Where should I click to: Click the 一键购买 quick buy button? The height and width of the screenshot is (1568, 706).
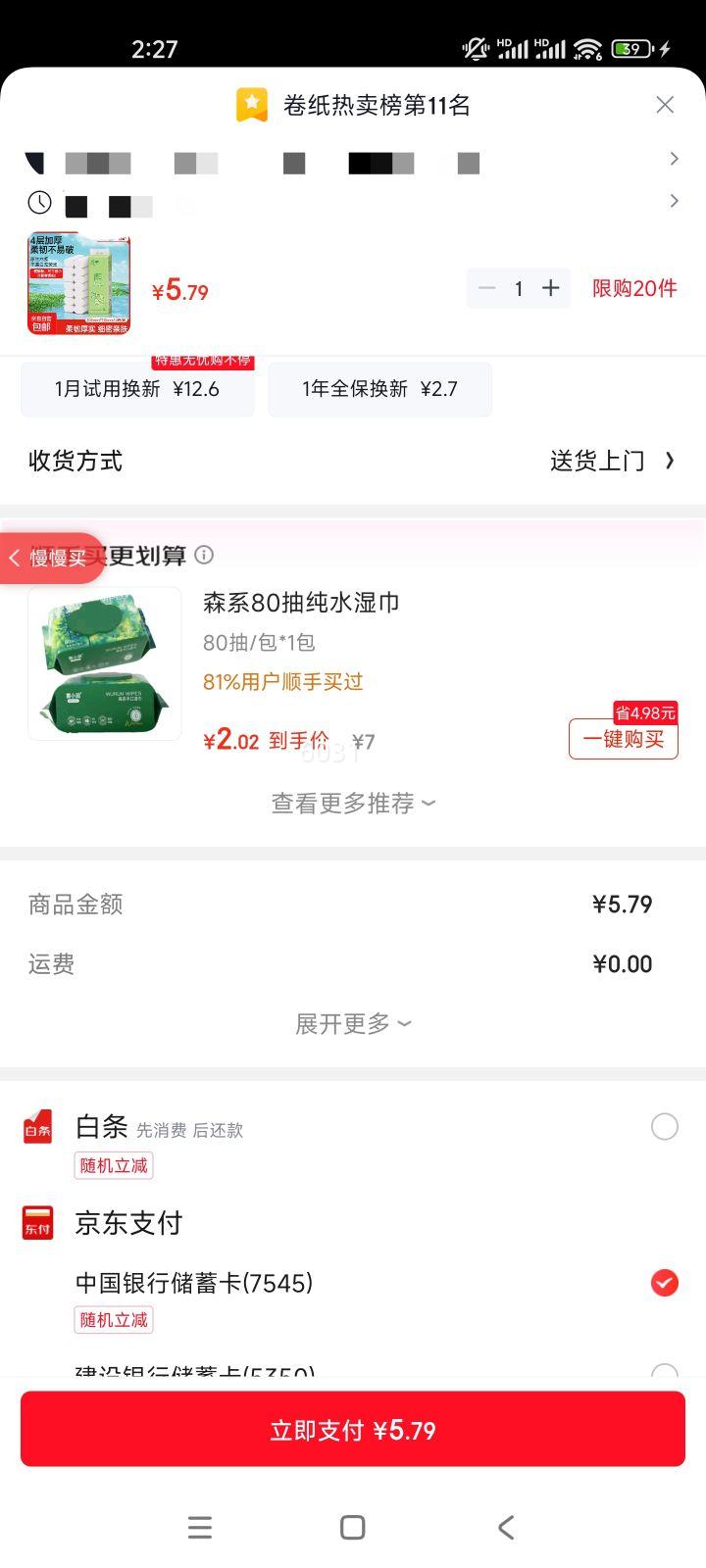(623, 739)
